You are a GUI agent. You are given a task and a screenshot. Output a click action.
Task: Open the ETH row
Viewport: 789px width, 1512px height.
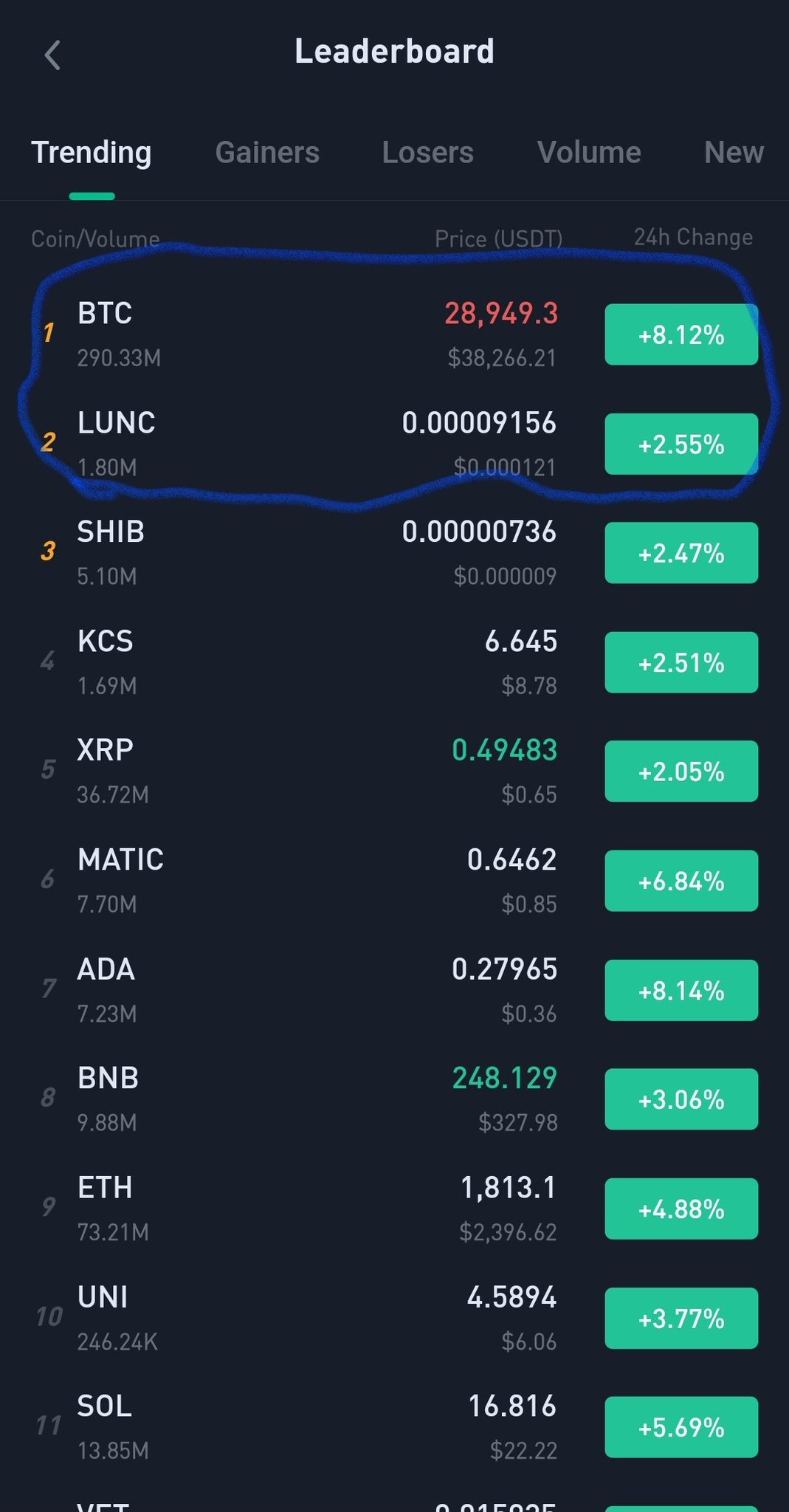[x=394, y=1209]
